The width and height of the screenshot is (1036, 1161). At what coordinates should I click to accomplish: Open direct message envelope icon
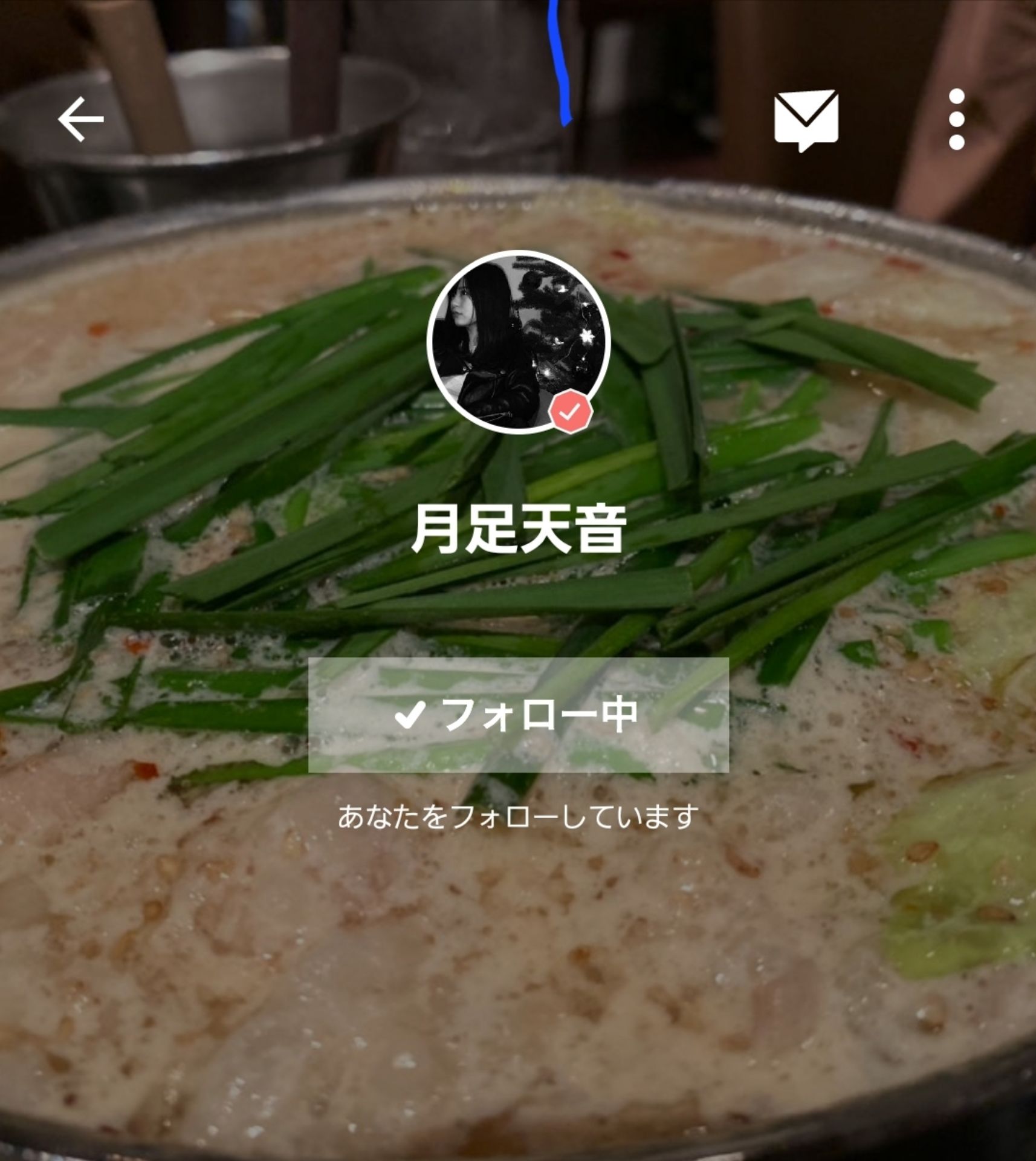click(806, 119)
